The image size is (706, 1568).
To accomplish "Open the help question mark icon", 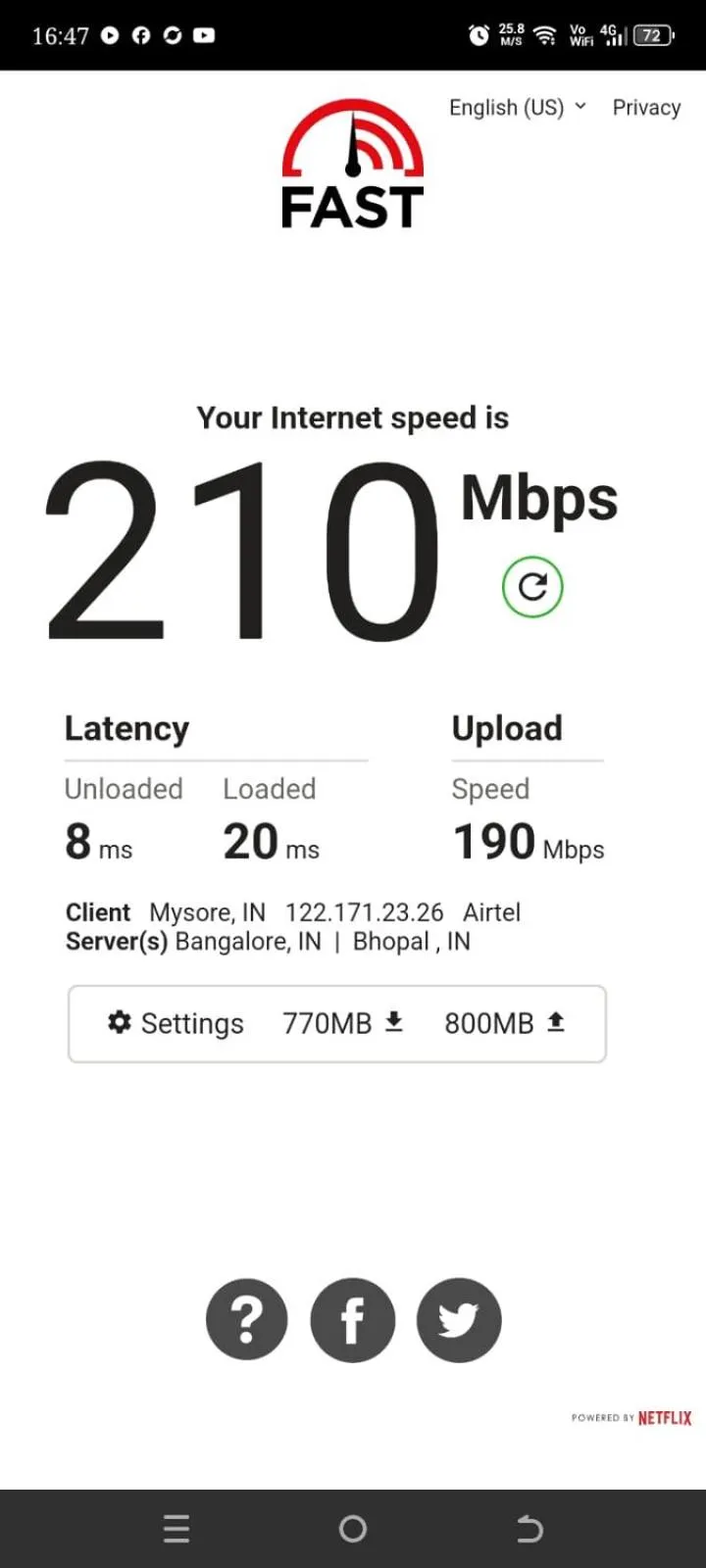I will [x=247, y=1320].
